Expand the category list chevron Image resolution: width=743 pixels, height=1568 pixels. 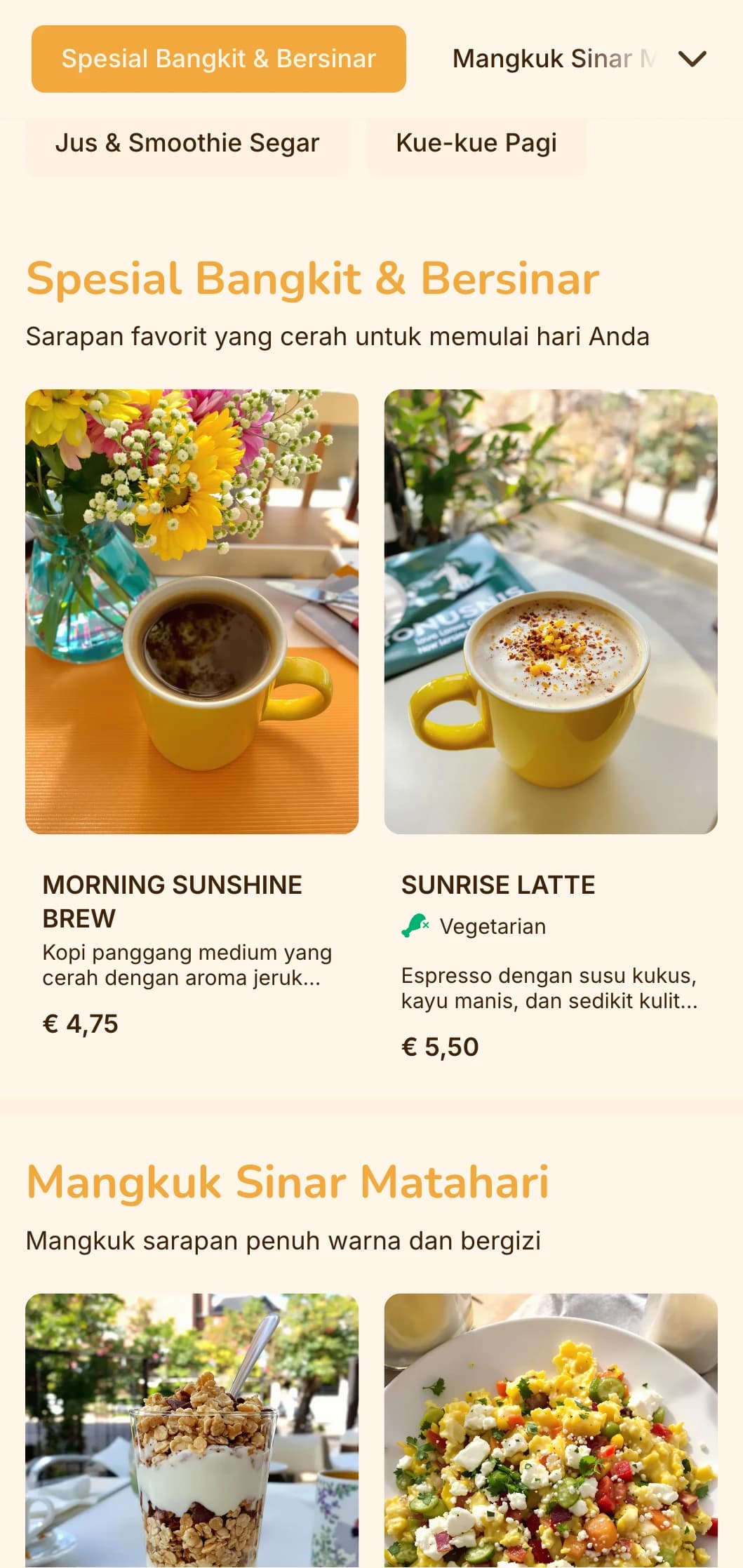click(692, 59)
